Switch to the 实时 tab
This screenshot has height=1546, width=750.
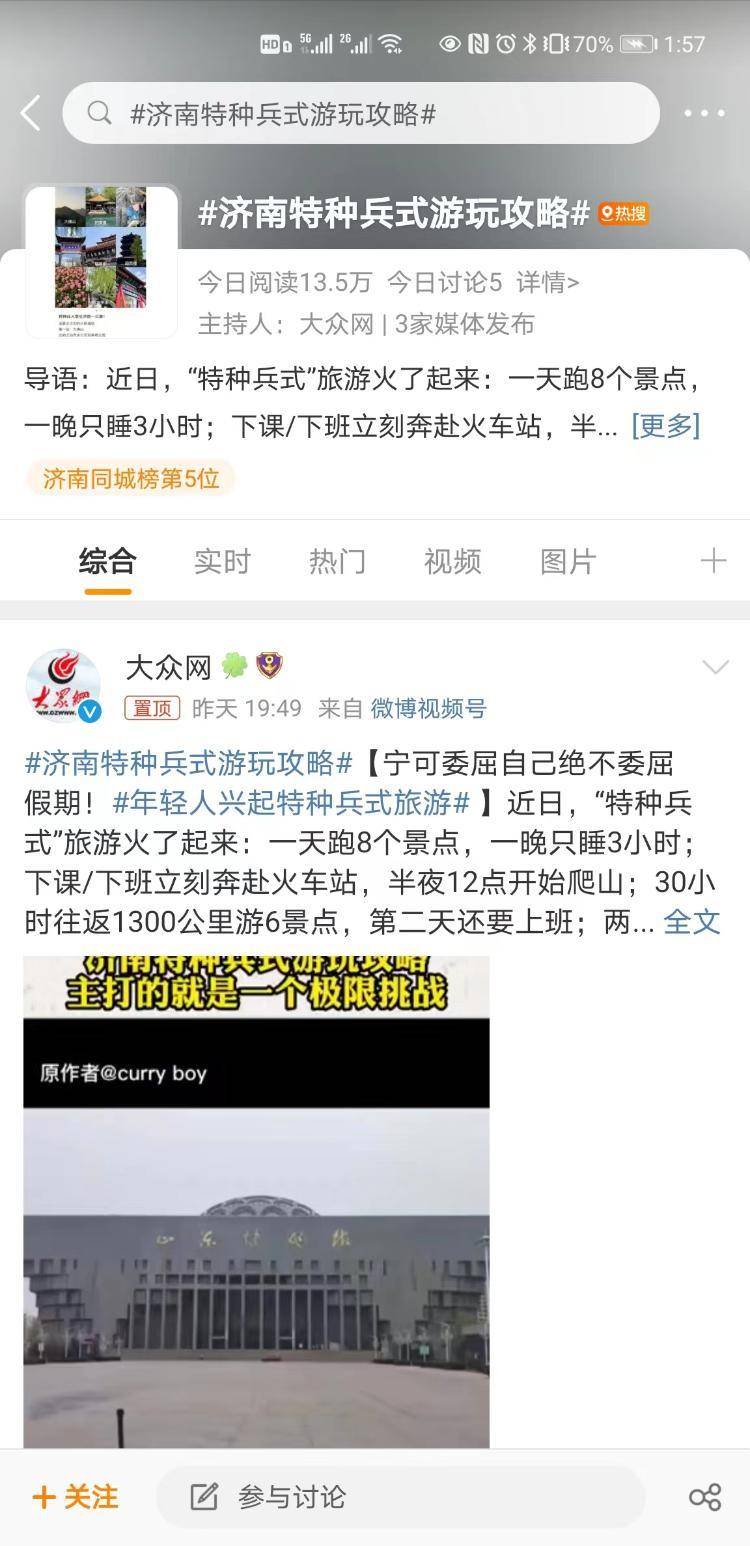pos(222,561)
